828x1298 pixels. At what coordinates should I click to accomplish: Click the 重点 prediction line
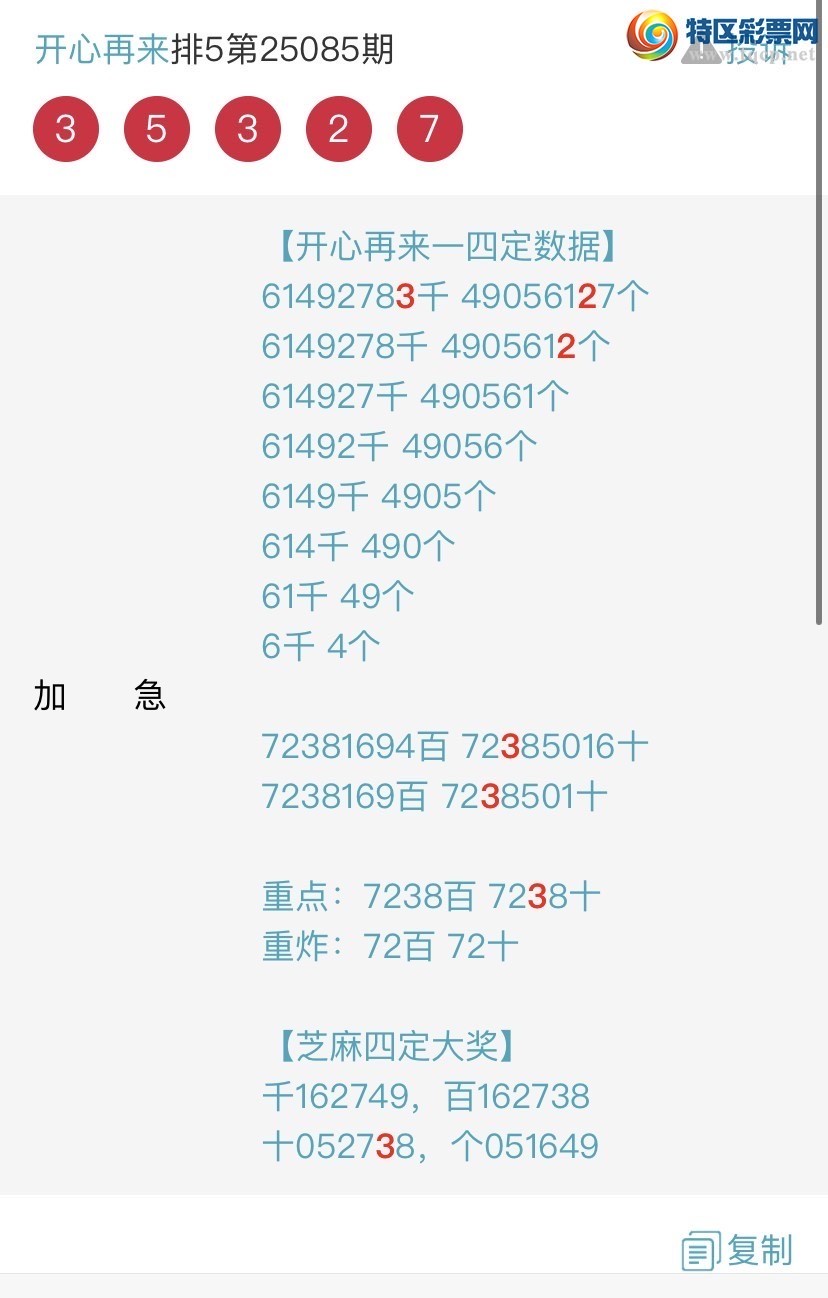click(430, 897)
